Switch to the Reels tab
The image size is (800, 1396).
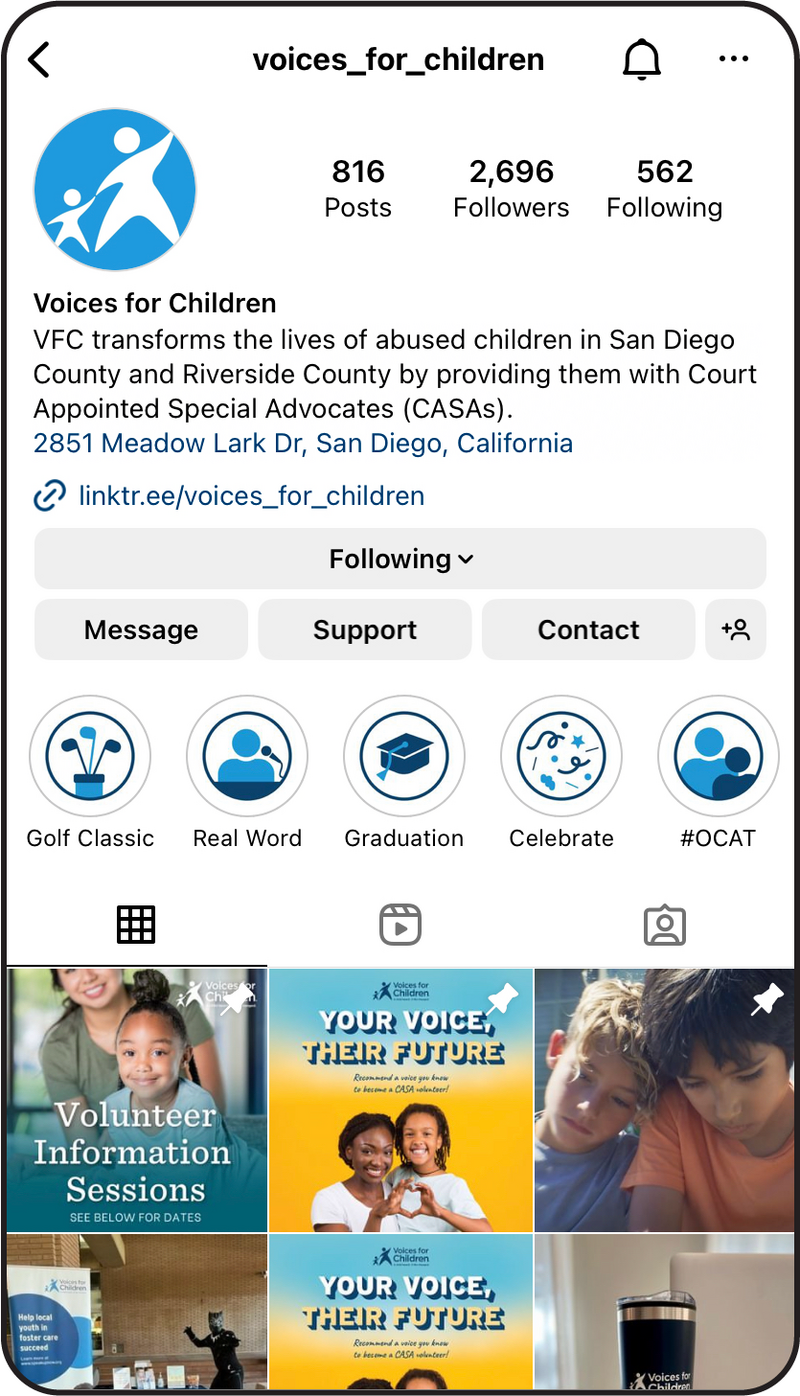[400, 925]
